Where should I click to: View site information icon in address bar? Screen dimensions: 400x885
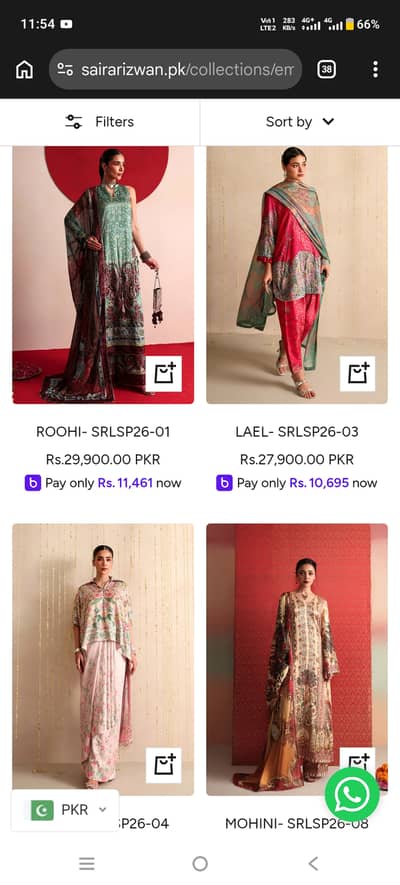point(65,70)
